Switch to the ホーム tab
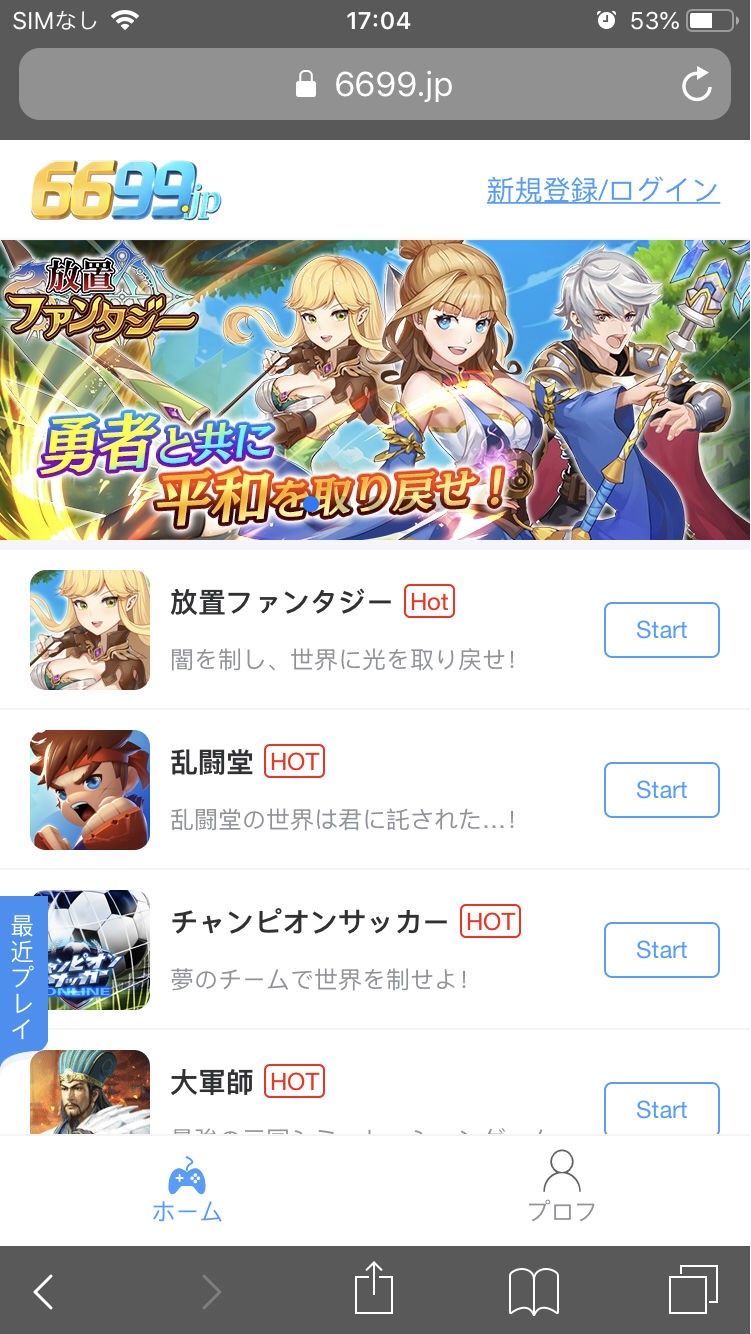751x1334 pixels. click(x=187, y=1190)
